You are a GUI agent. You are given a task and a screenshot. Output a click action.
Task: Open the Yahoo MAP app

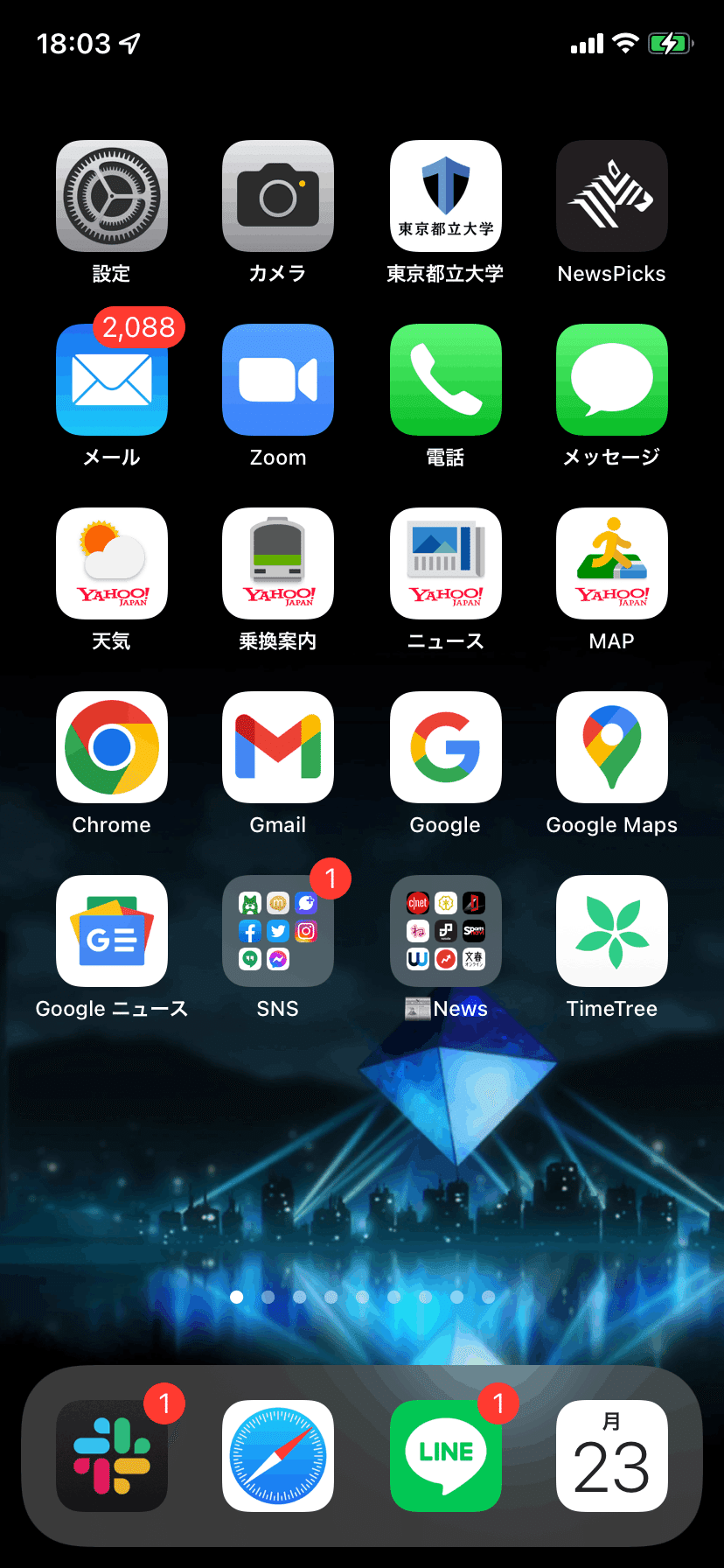point(611,563)
